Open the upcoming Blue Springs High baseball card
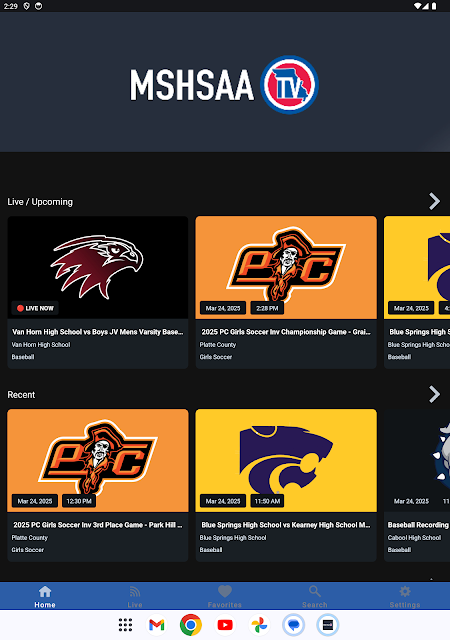The height and width of the screenshot is (640, 450). 417,292
